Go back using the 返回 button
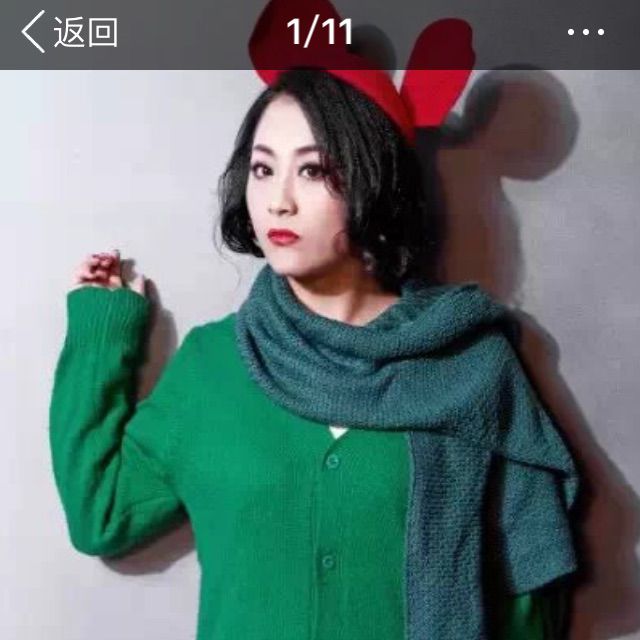 (x=68, y=32)
